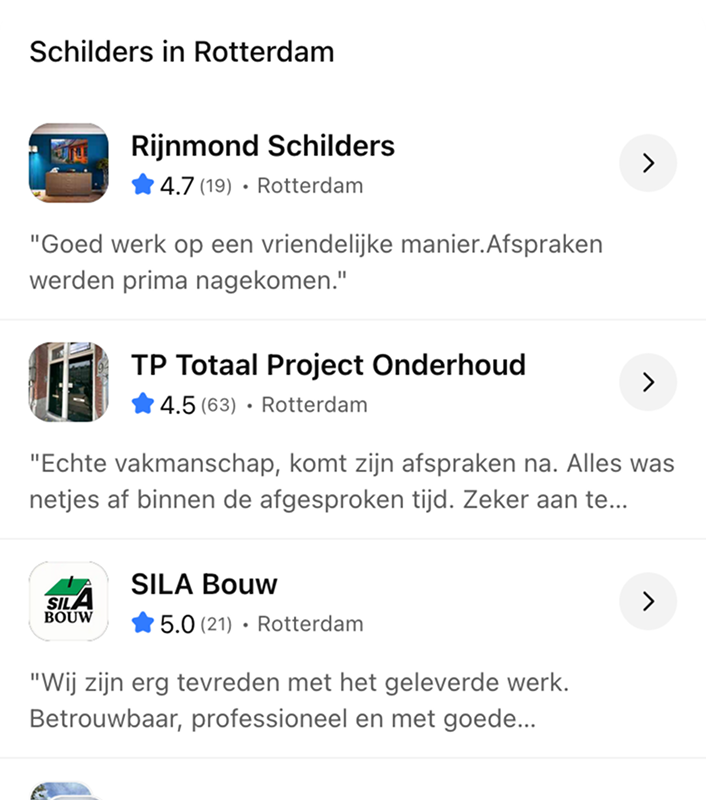Tap the arrow beside TP Totaal Project Onderhoud
This screenshot has height=800, width=706.
(648, 382)
